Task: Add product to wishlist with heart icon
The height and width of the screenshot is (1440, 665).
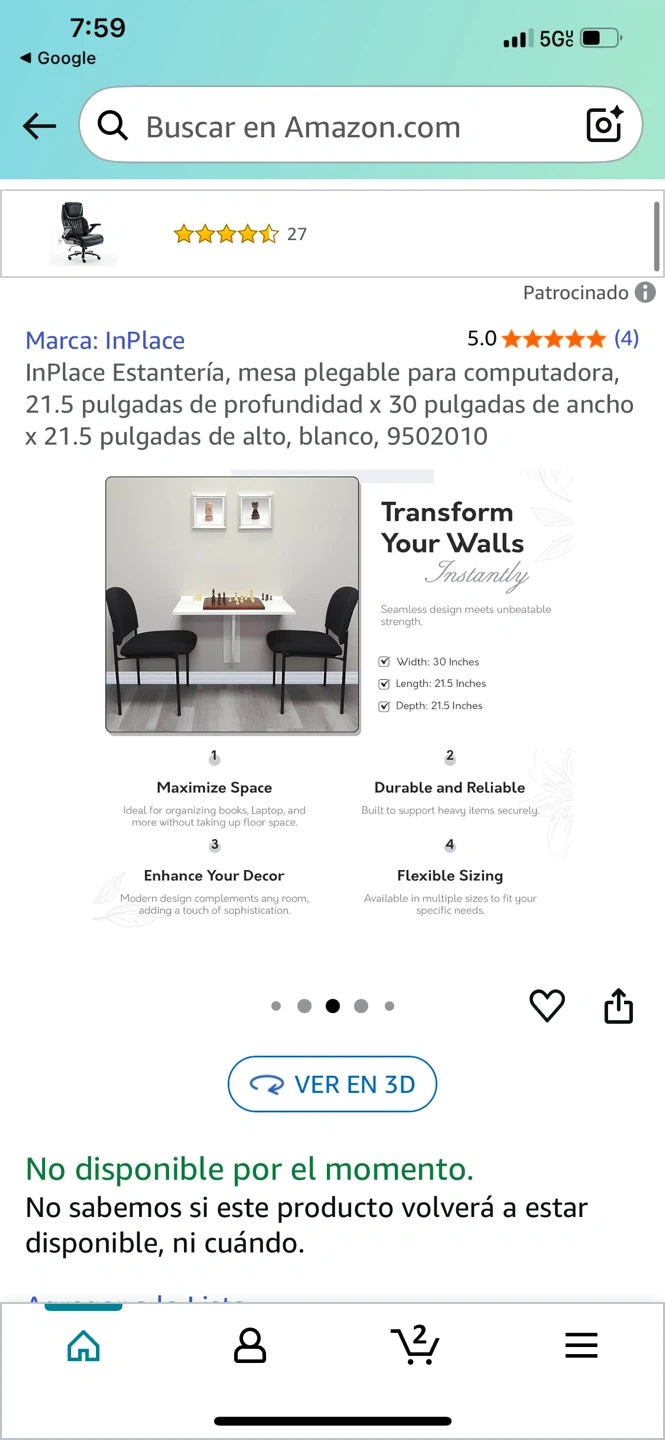Action: pos(546,1006)
